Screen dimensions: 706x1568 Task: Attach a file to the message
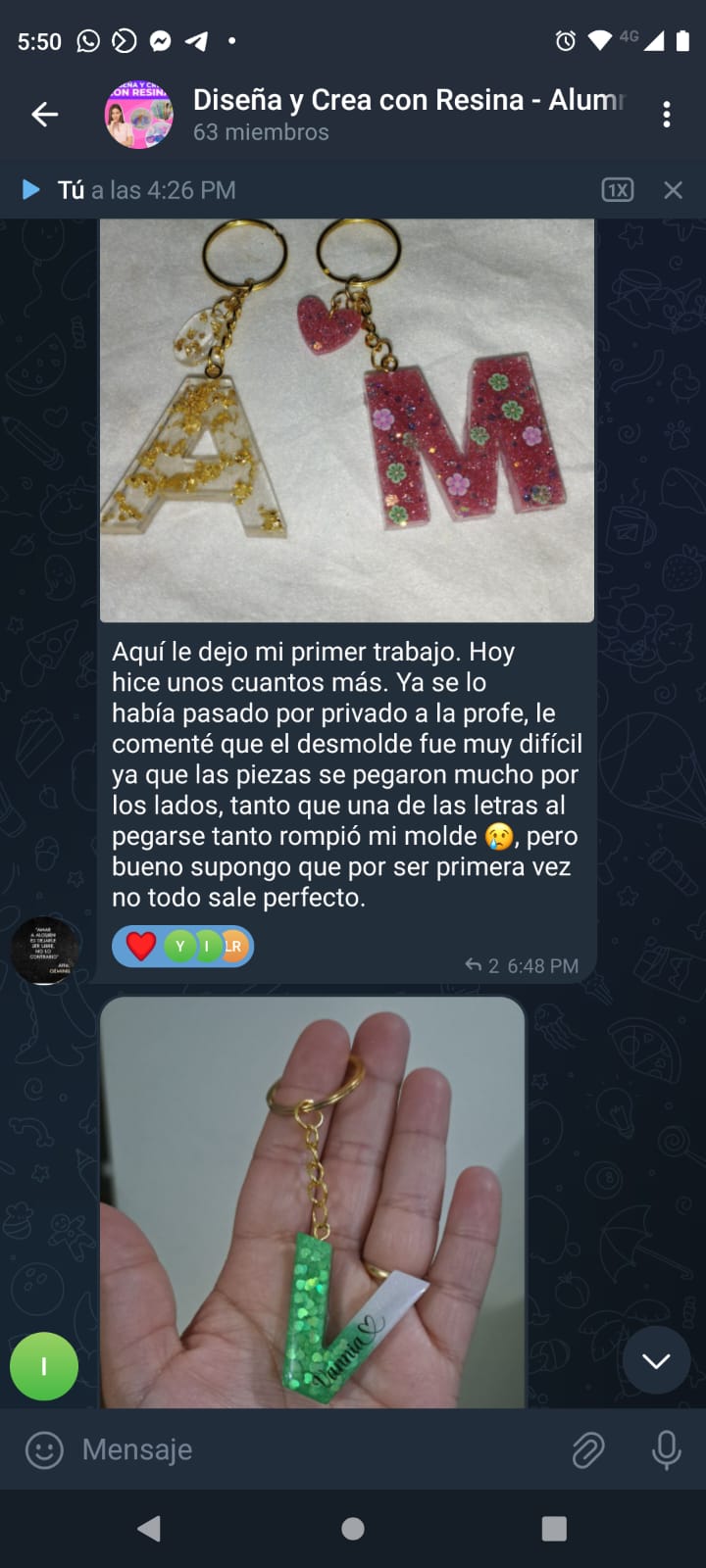pos(588,1449)
